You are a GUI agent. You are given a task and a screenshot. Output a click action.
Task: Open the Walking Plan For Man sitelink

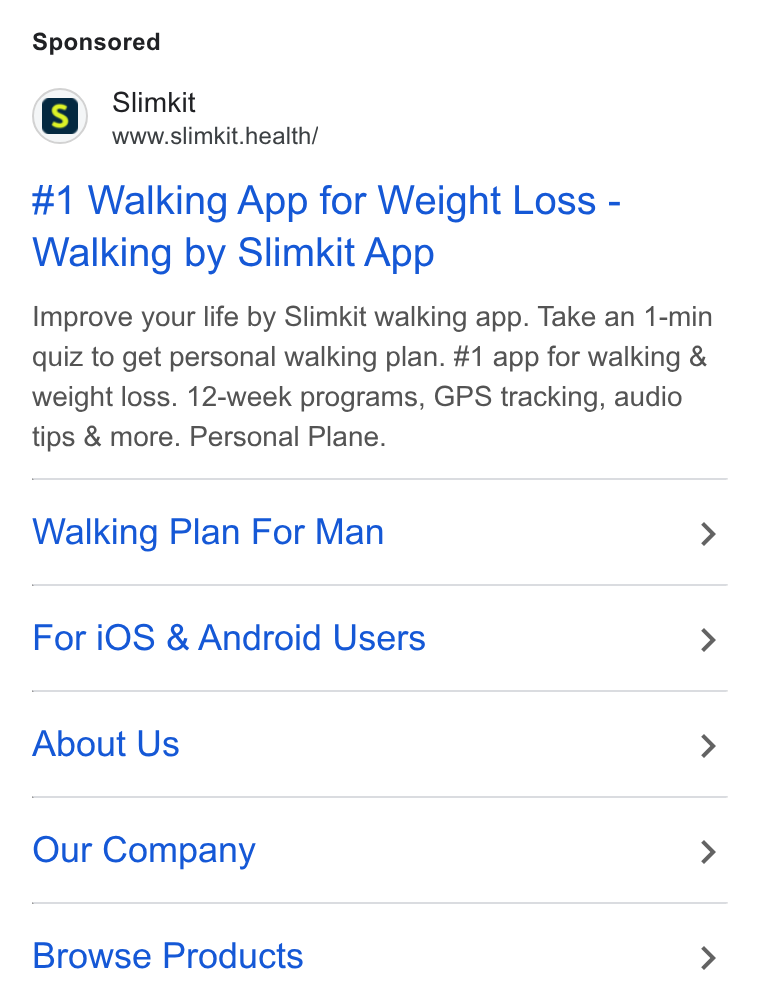point(379,532)
